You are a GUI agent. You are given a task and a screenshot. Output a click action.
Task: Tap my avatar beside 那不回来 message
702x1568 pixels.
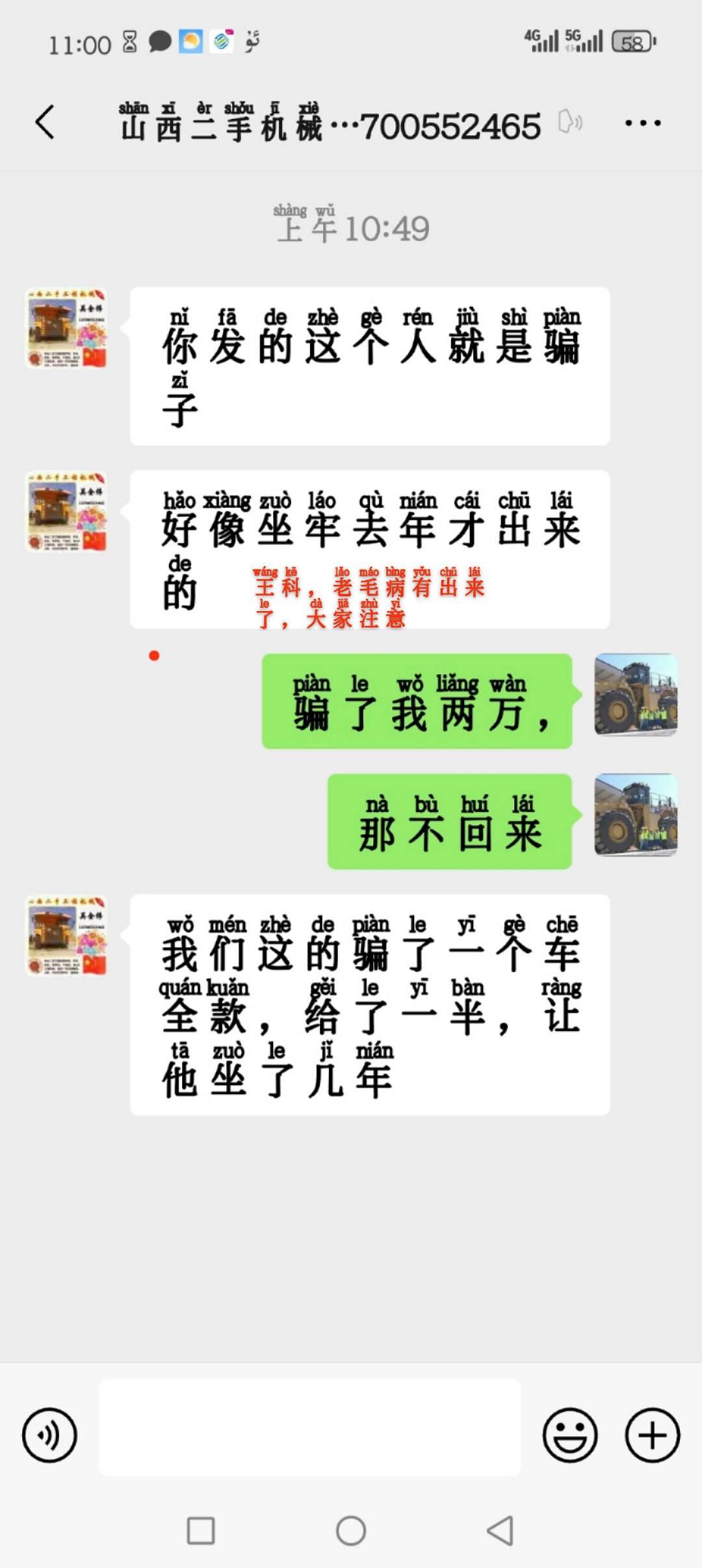click(x=636, y=815)
